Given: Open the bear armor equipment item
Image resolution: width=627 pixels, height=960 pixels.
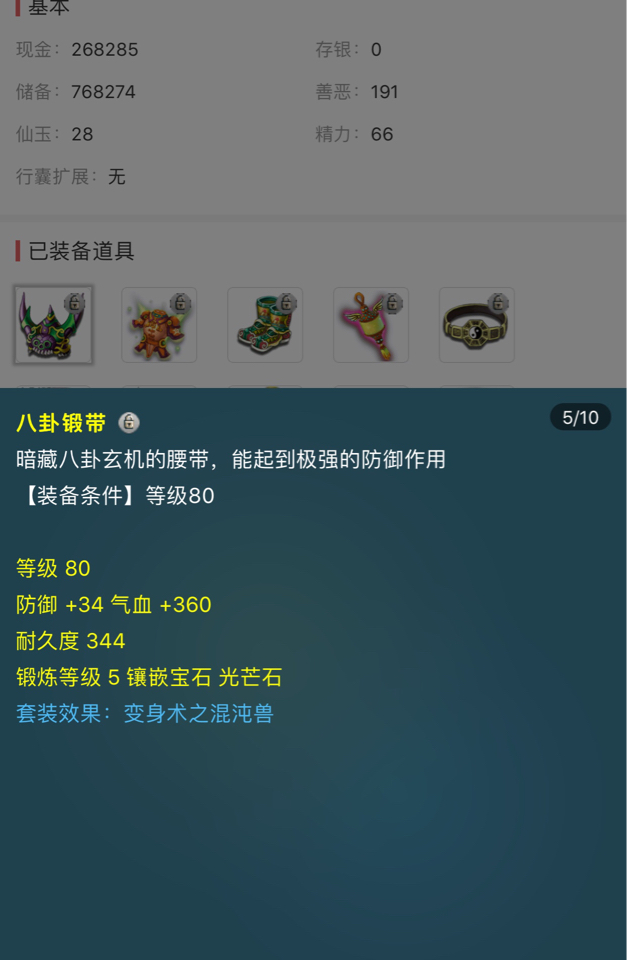Looking at the screenshot, I should pos(159,325).
